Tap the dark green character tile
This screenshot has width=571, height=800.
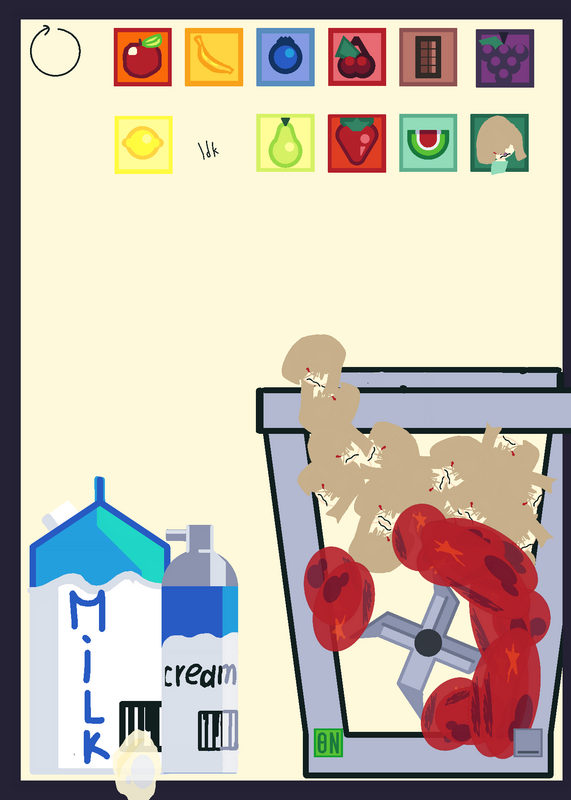(499, 143)
